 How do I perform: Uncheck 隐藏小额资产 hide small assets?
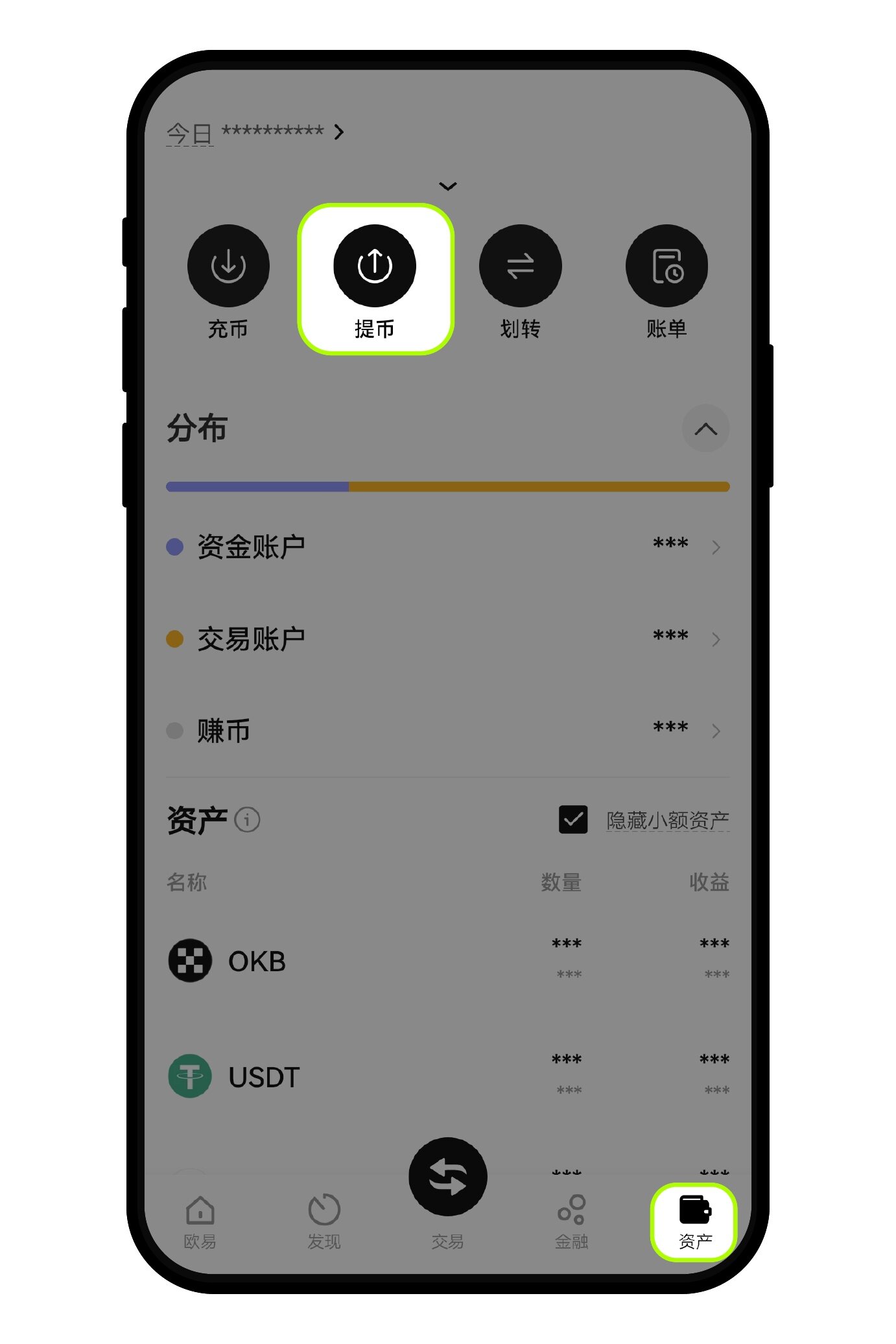point(573,820)
